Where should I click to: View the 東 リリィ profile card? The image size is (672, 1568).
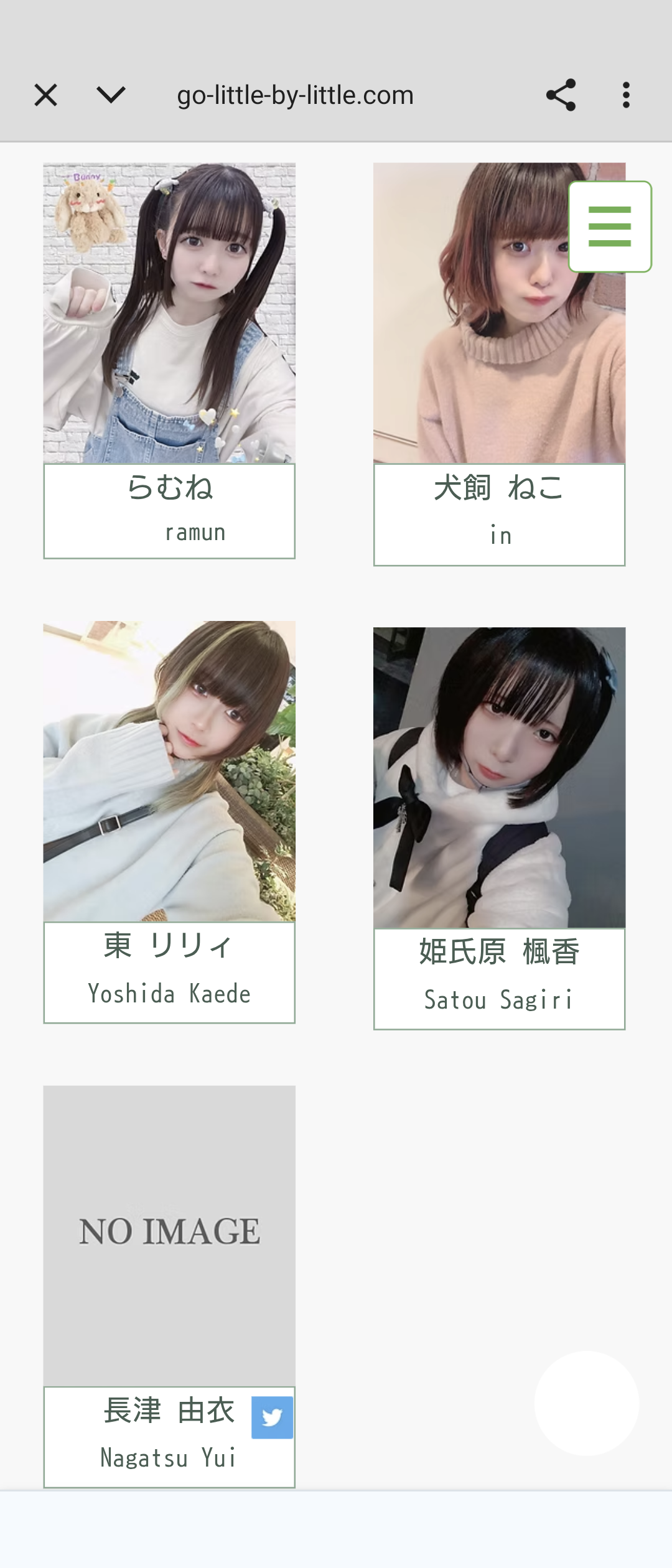coord(169,822)
